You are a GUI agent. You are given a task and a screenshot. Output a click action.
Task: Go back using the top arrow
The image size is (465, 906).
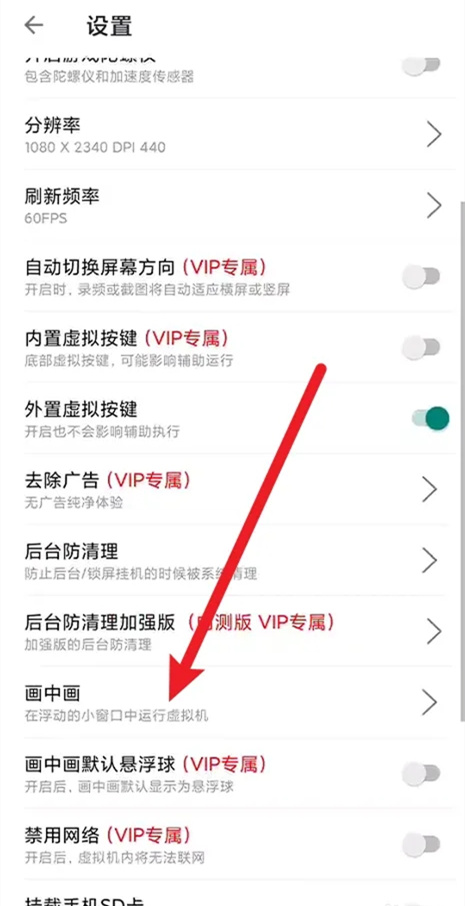pyautogui.click(x=34, y=25)
